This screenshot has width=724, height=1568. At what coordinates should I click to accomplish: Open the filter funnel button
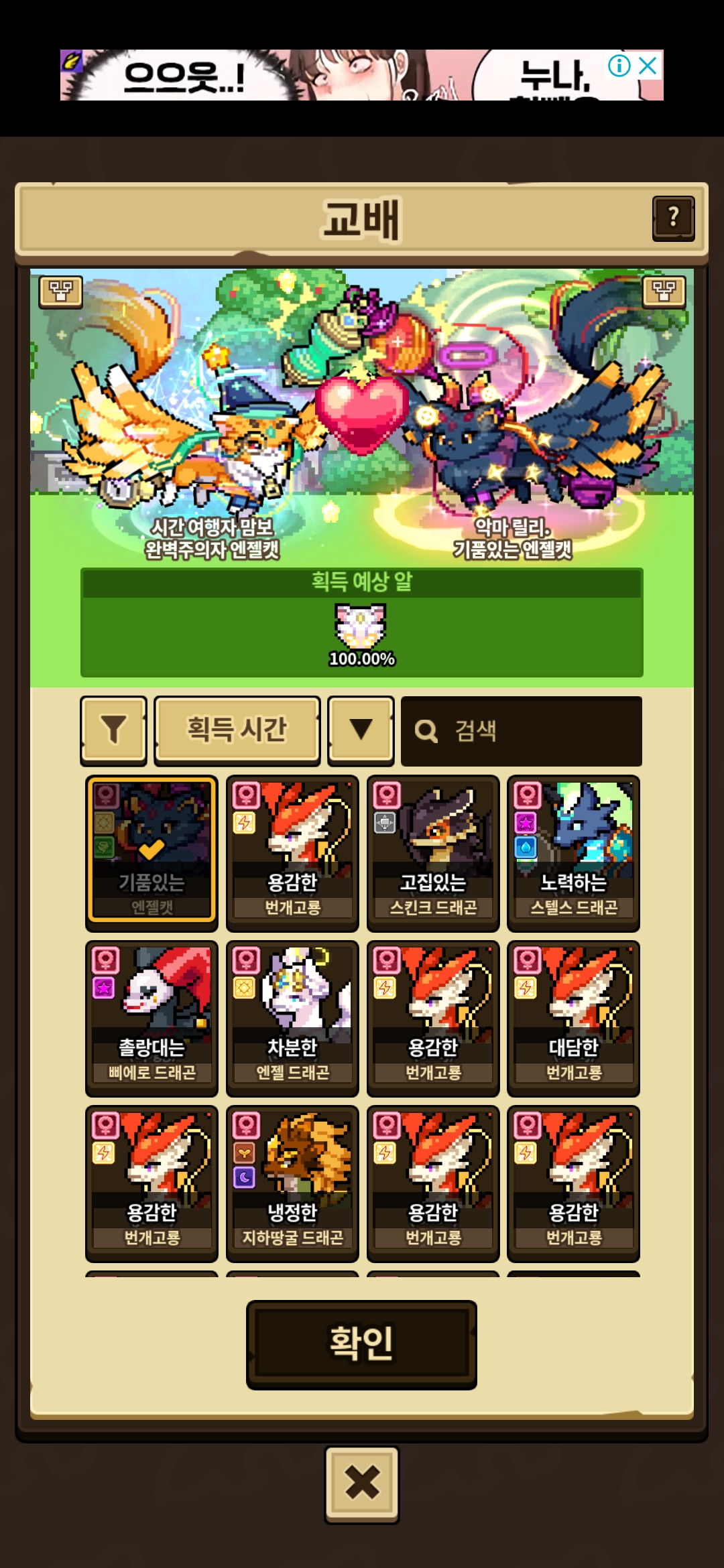click(x=113, y=730)
